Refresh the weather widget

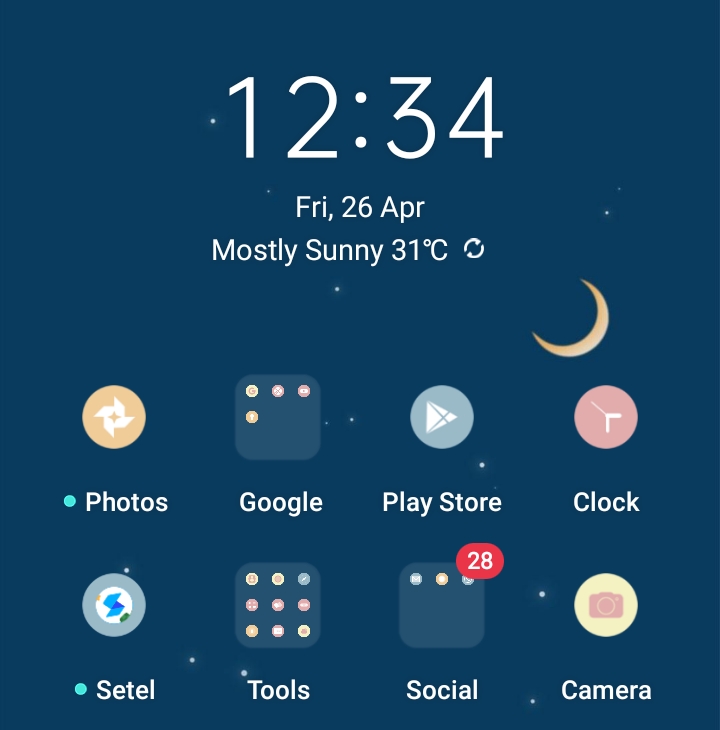click(x=474, y=249)
